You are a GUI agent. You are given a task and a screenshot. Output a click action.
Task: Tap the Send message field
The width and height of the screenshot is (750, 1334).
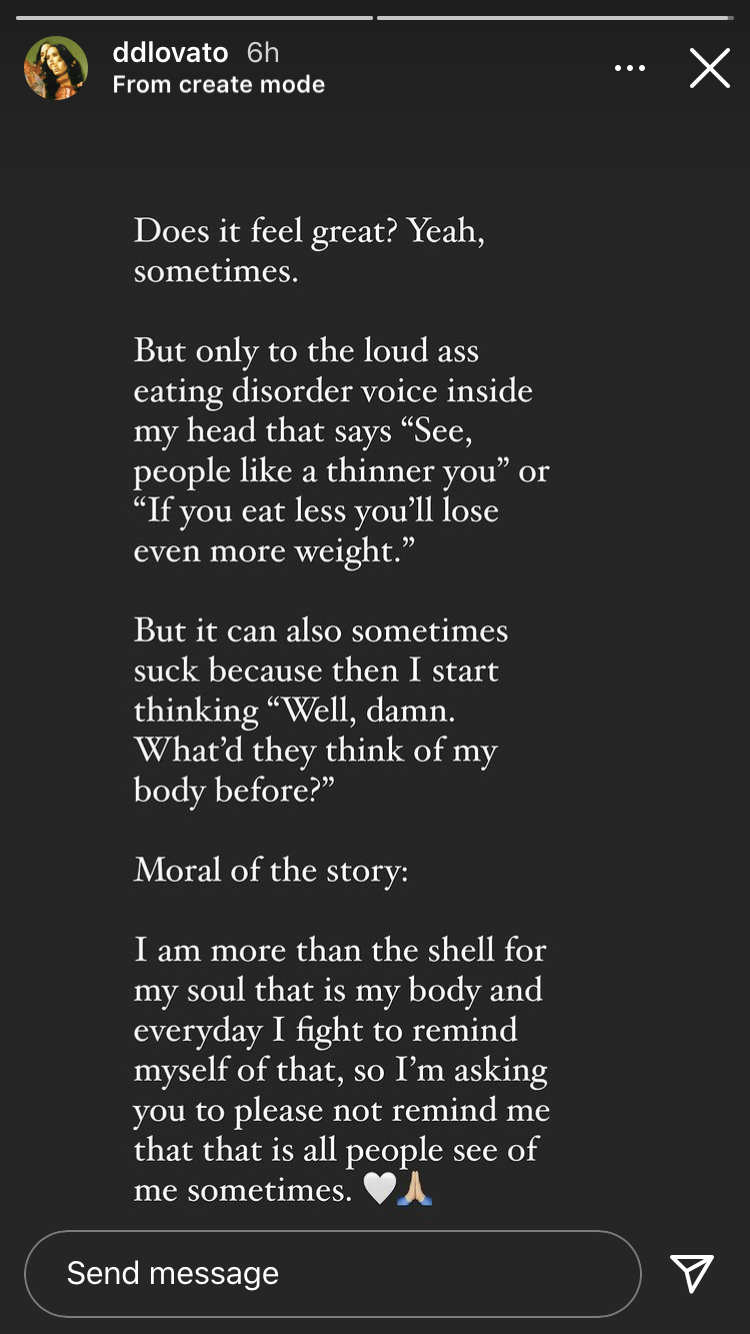pyautogui.click(x=332, y=1273)
